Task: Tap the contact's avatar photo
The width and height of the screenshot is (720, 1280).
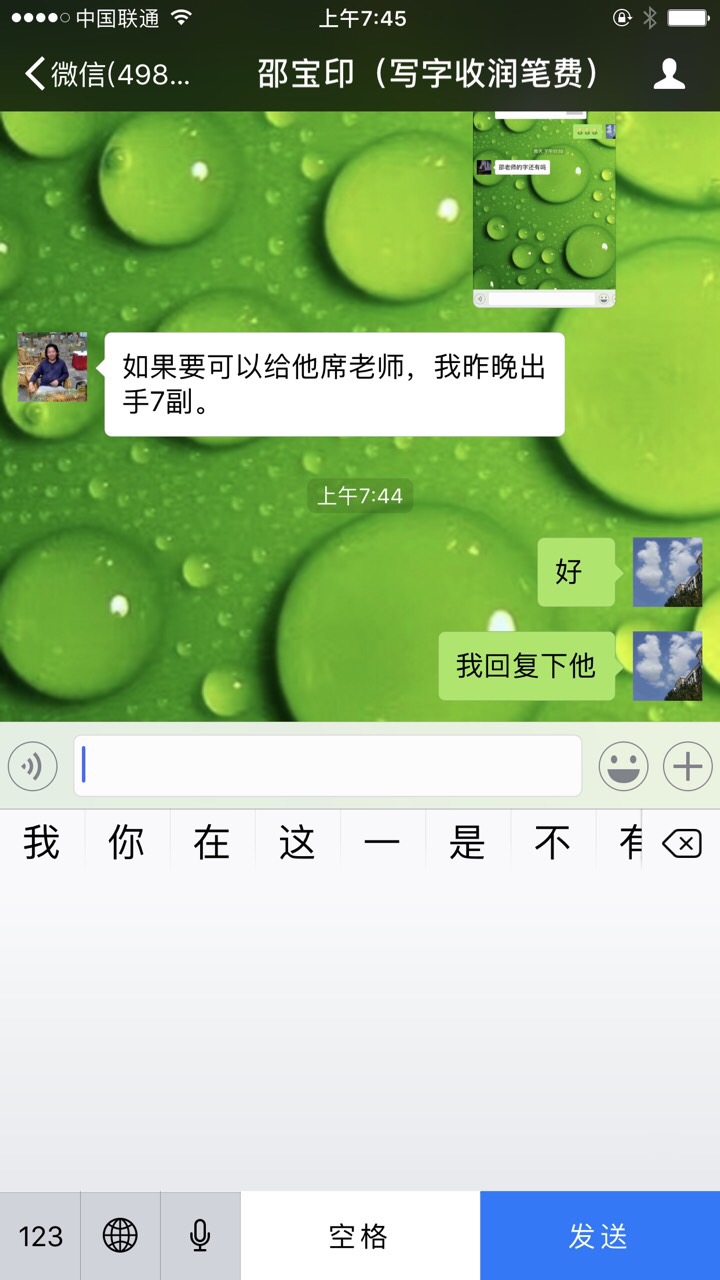Action: coord(52,367)
